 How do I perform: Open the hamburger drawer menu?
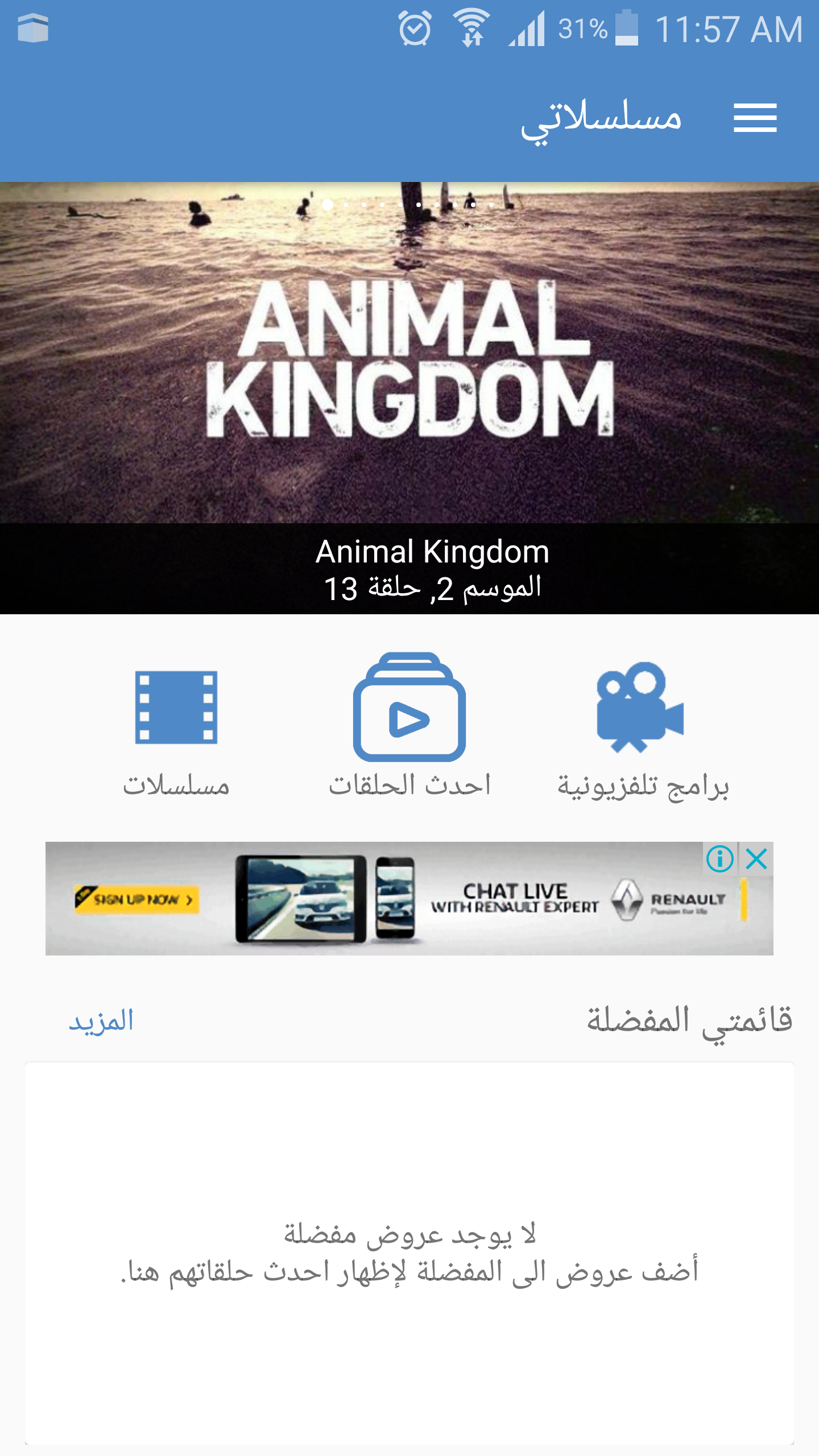pyautogui.click(x=755, y=118)
